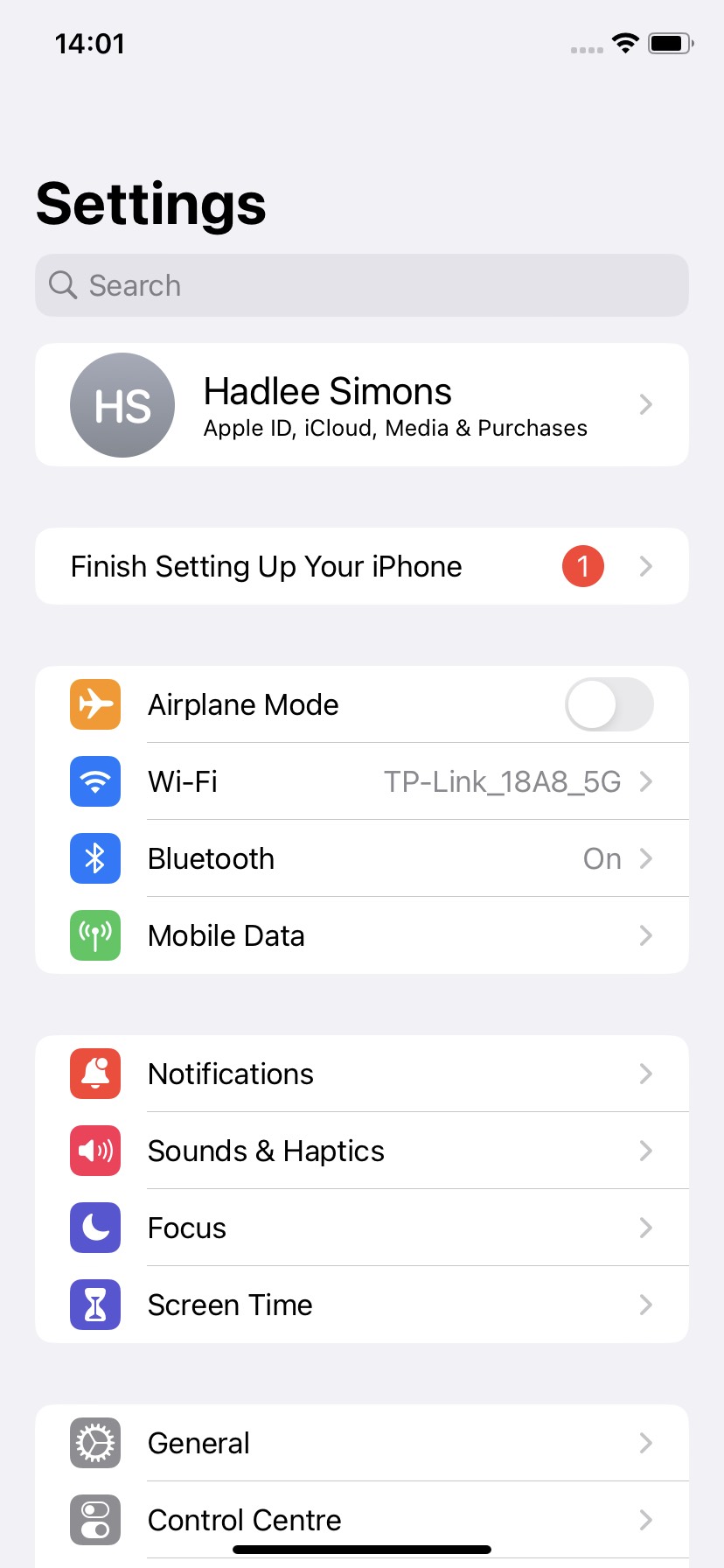
Task: Open Mobile Data settings
Action: 361,935
